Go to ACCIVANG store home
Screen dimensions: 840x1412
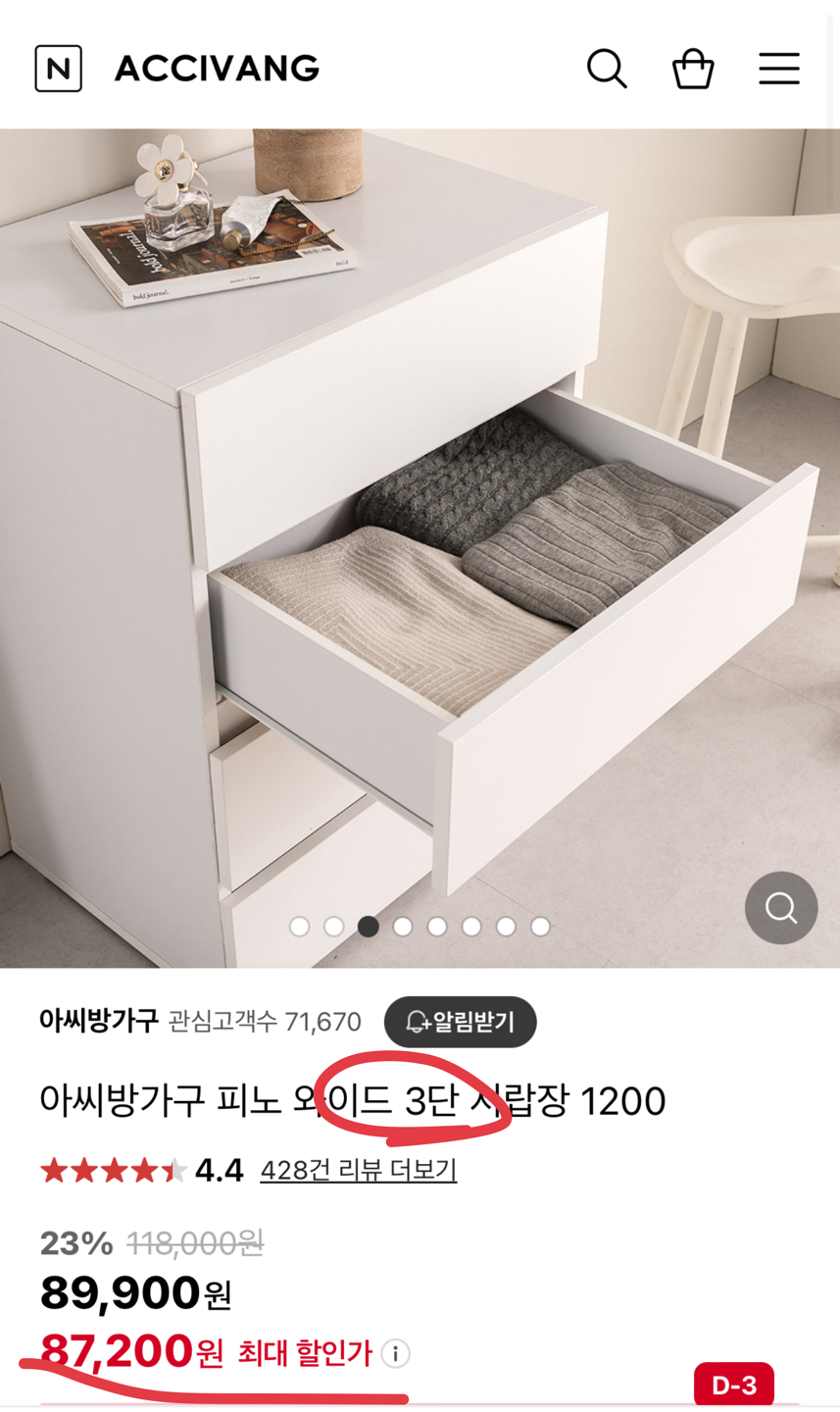coord(217,69)
